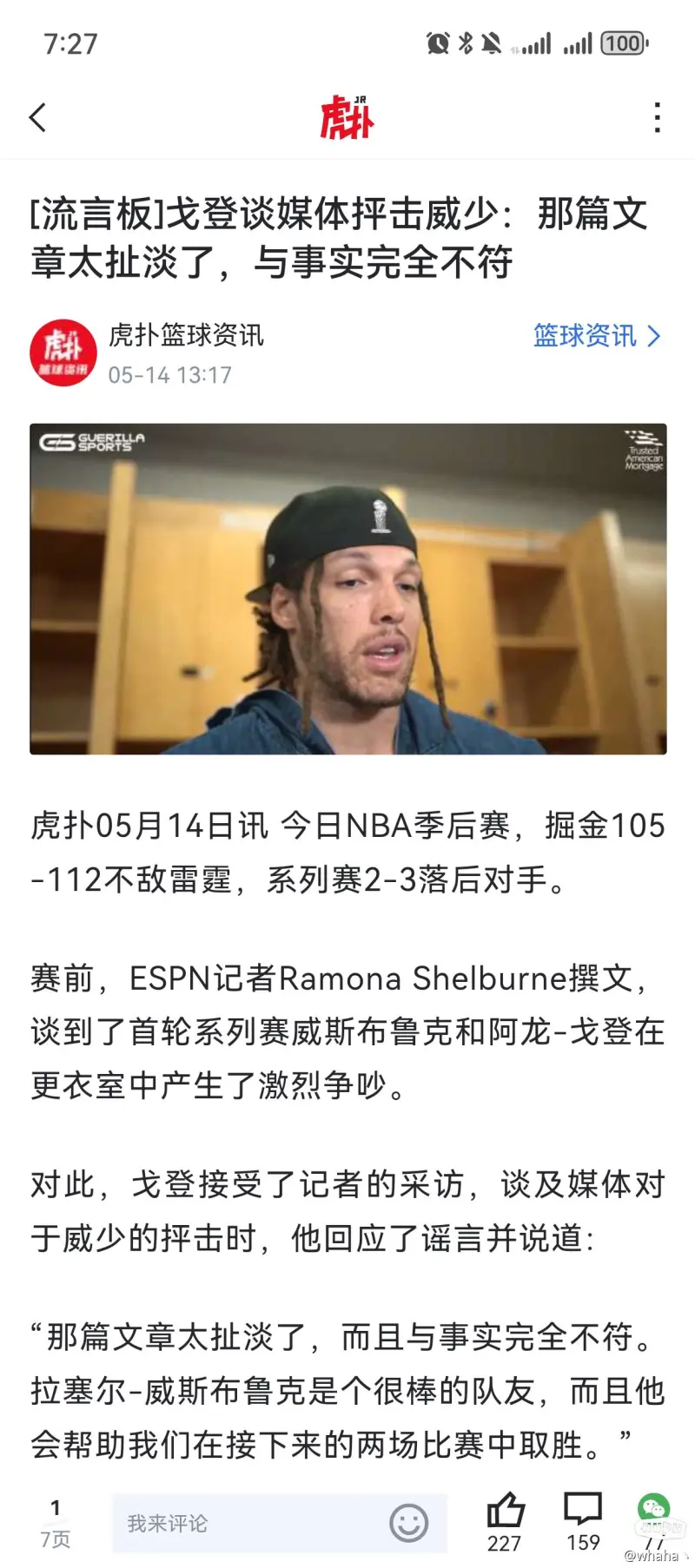Go back using the top arrow
The height and width of the screenshot is (1568, 695).
coord(37,117)
